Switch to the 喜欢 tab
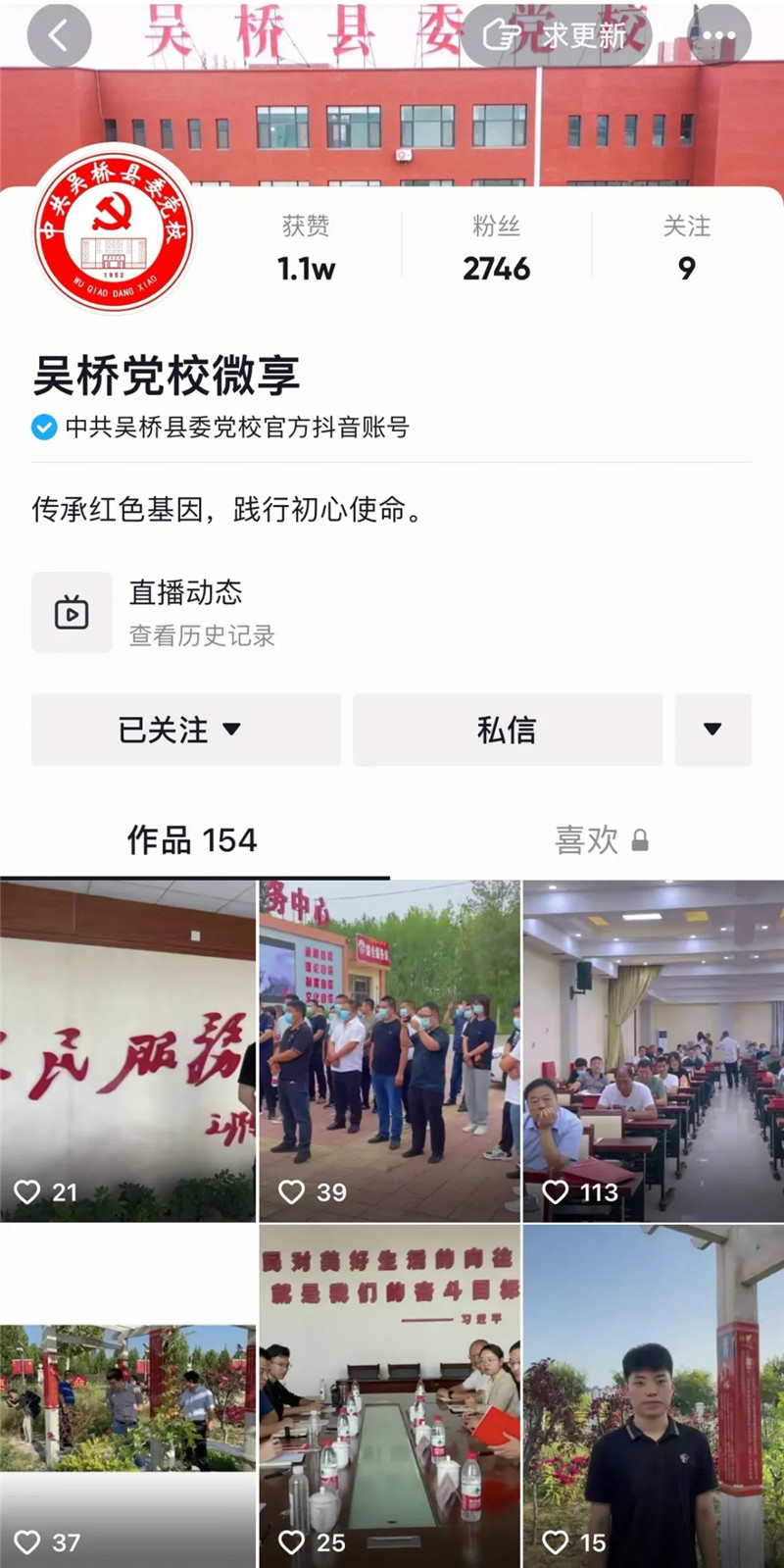The width and height of the screenshot is (784, 1568). (x=600, y=840)
